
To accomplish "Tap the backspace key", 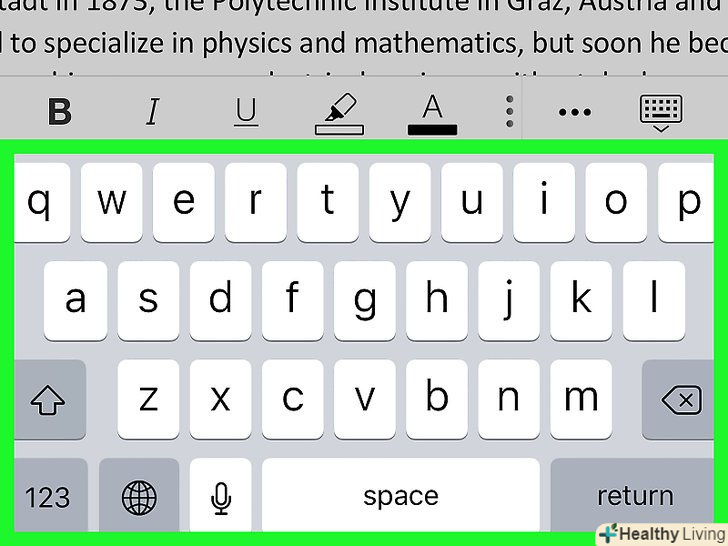I will click(x=681, y=400).
